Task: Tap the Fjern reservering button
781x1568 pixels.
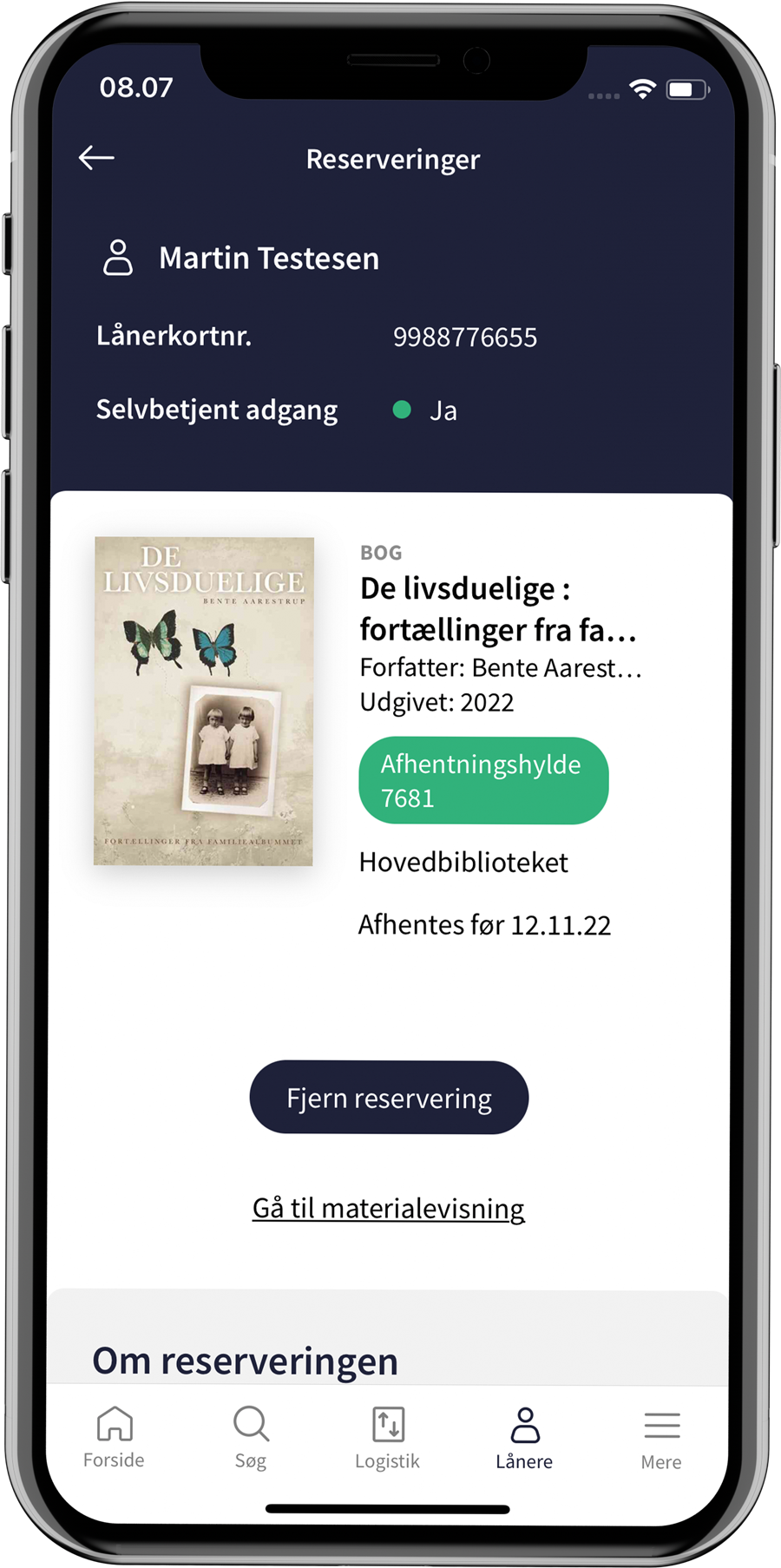Action: click(389, 1098)
